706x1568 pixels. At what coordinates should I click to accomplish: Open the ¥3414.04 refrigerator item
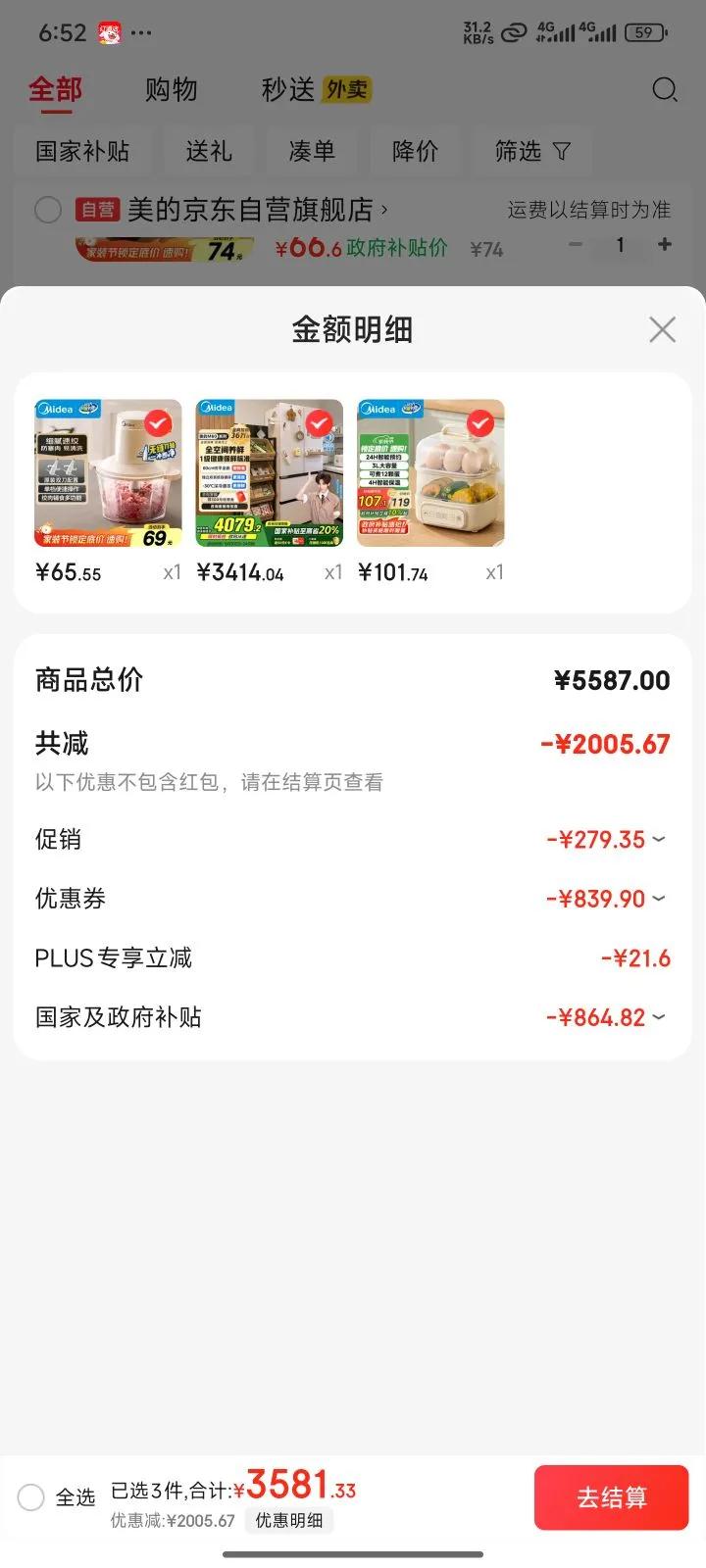(270, 473)
